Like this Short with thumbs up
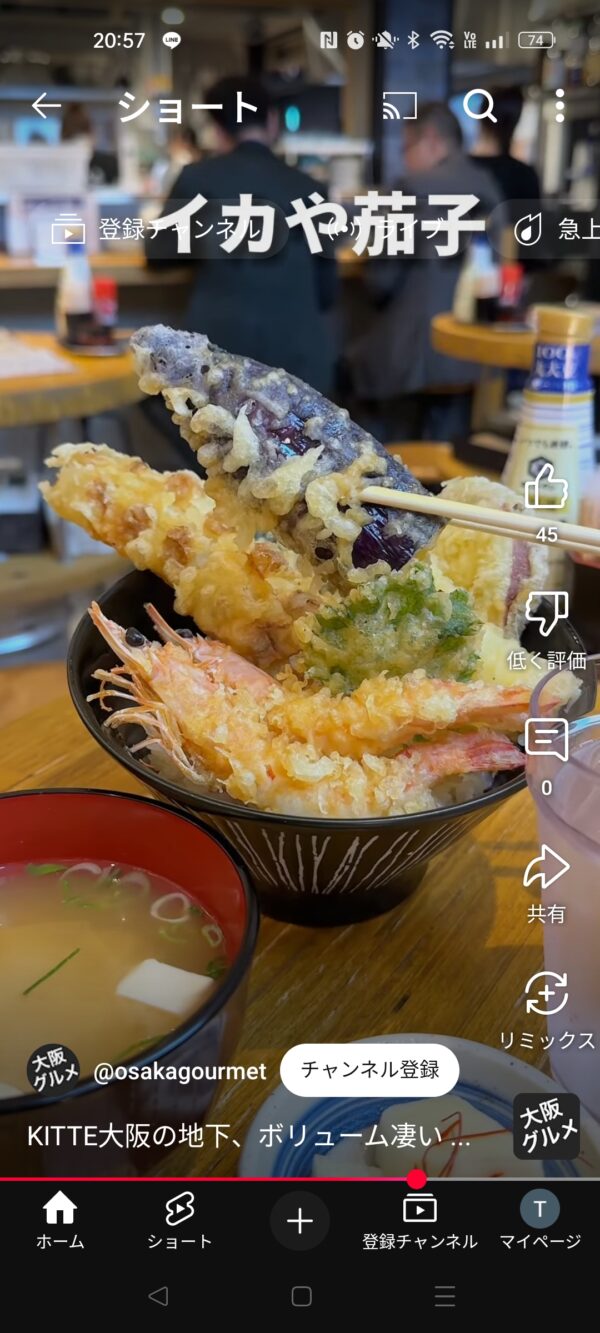The image size is (600, 1333). (546, 490)
